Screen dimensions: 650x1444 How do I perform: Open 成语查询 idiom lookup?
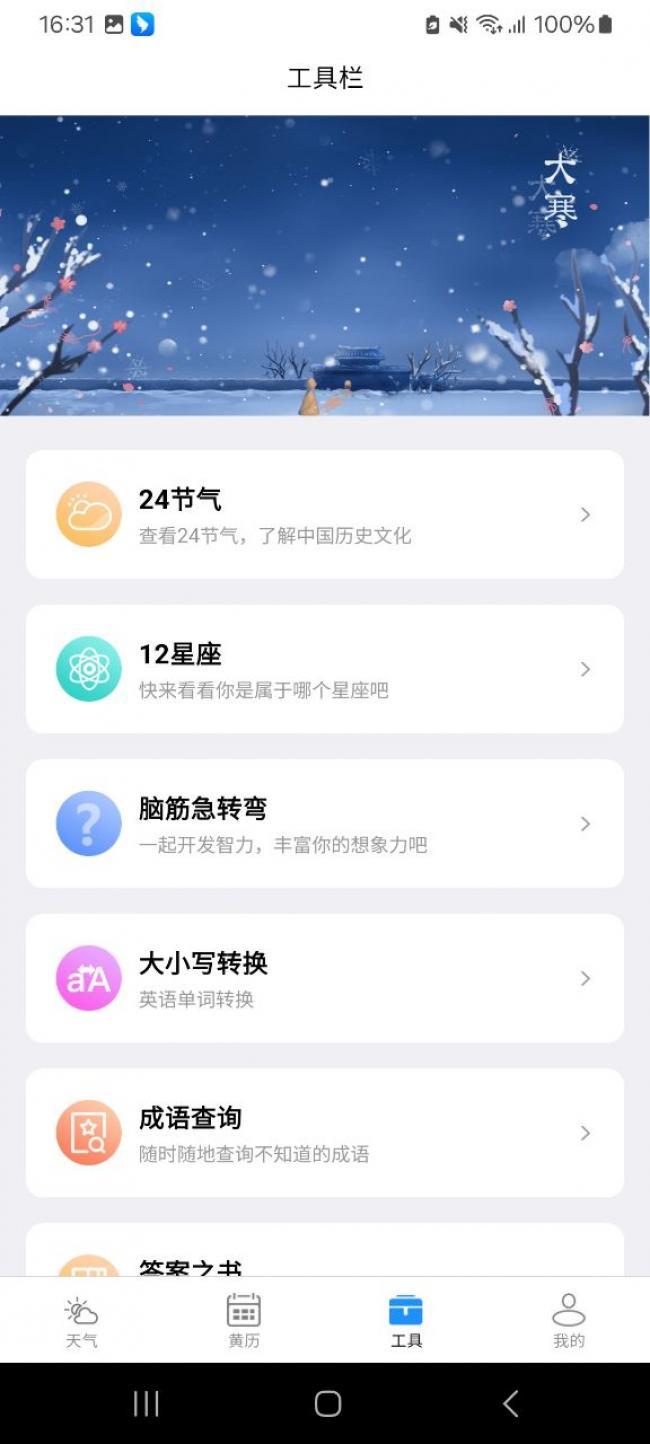[324, 1132]
